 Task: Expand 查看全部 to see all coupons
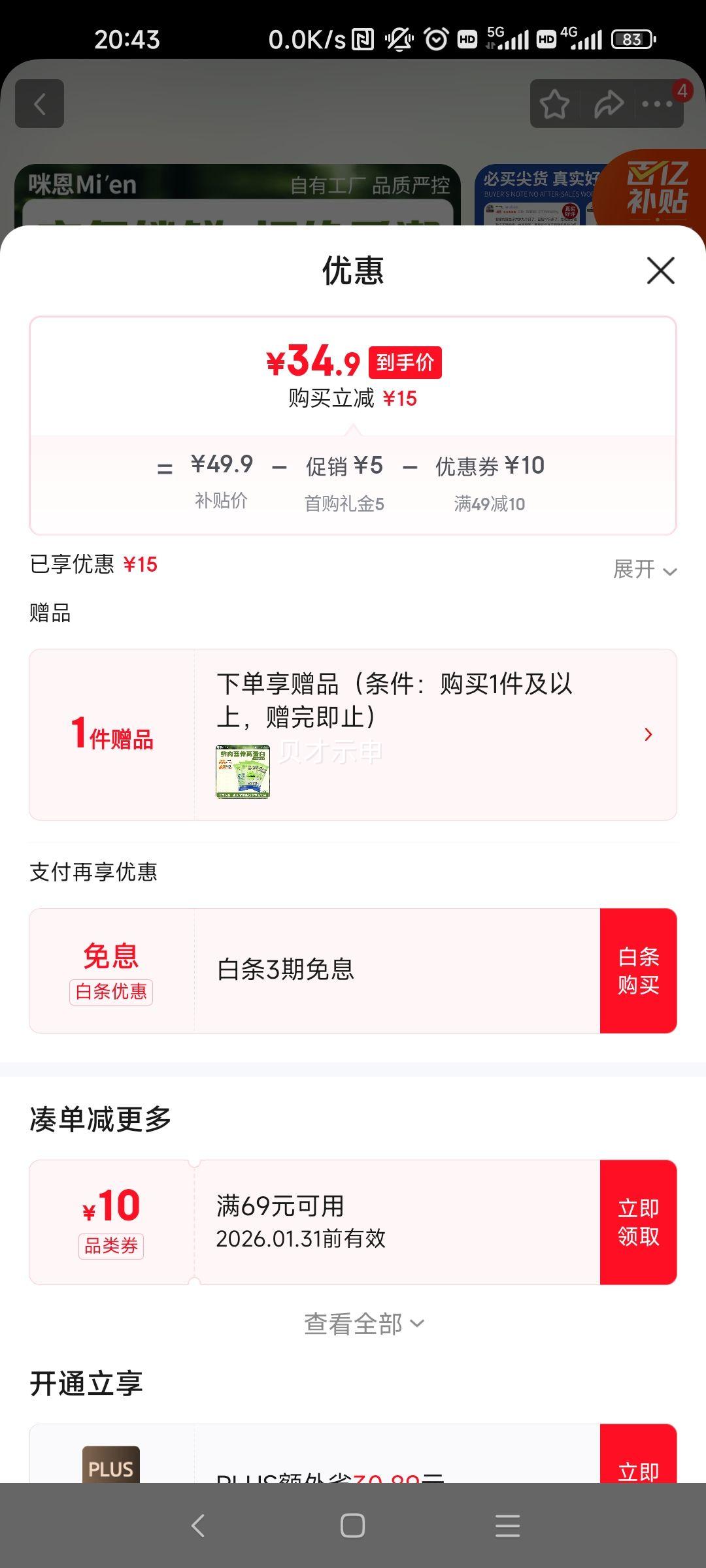353,1324
